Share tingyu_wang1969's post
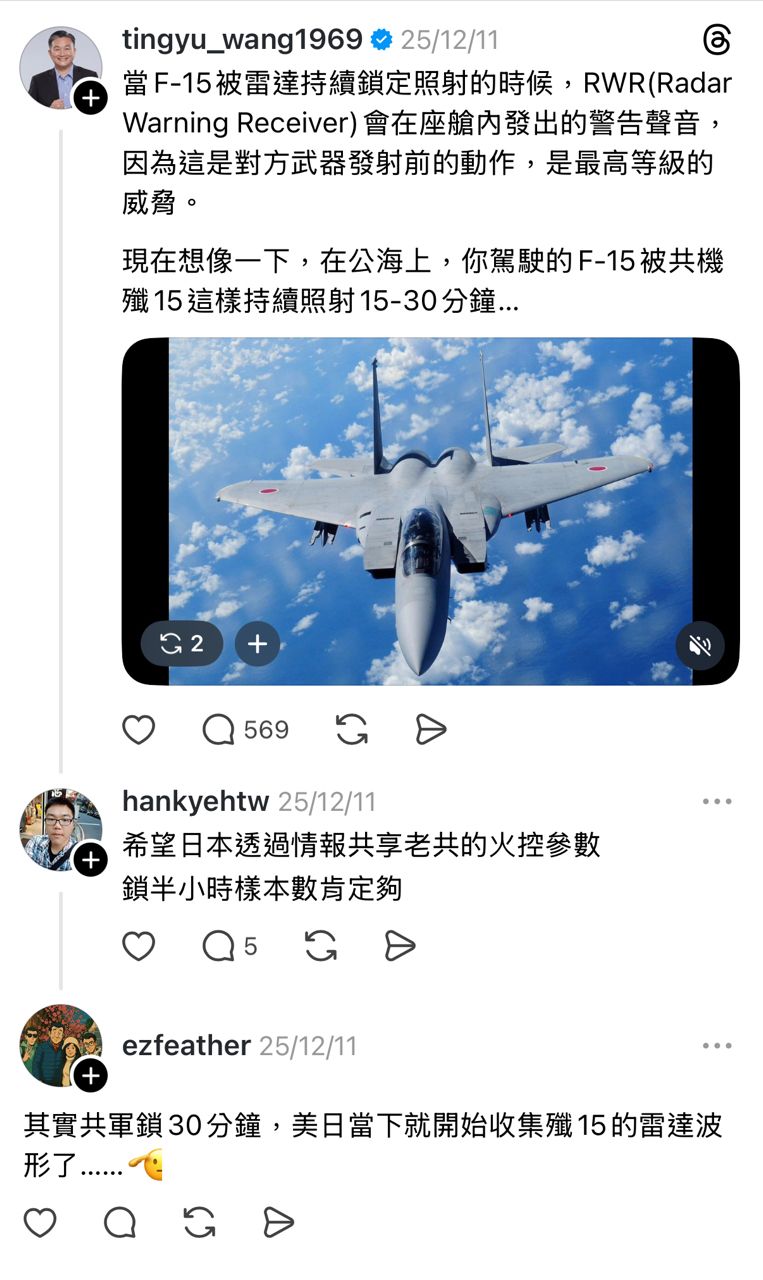The width and height of the screenshot is (763, 1280). [x=430, y=731]
